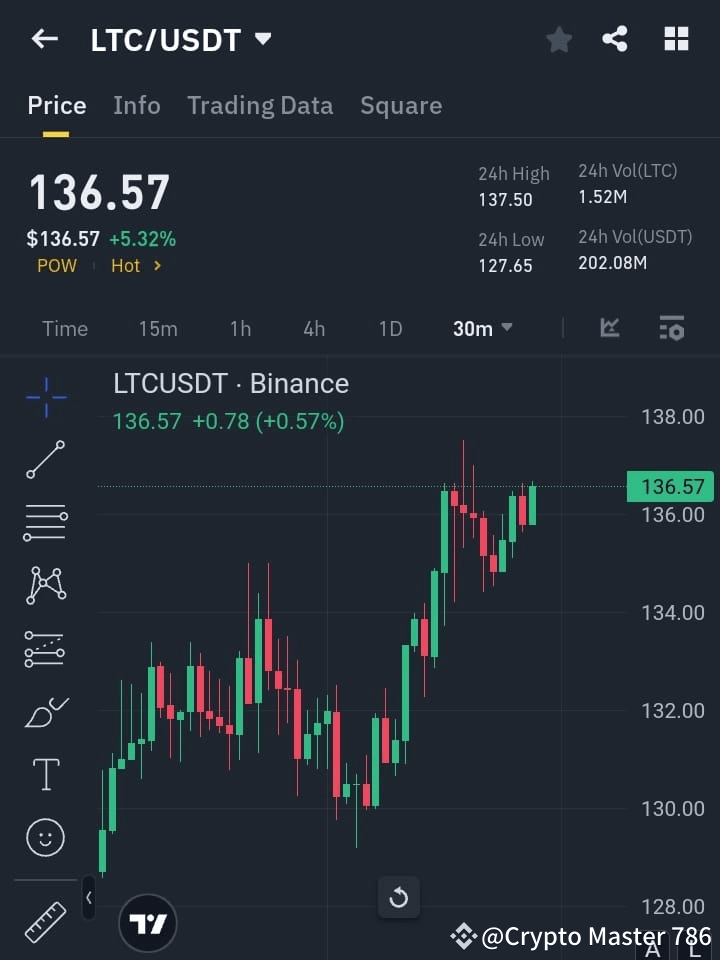The image size is (720, 960).
Task: Toggle LTC/USDT as a favorite star
Action: 558,39
